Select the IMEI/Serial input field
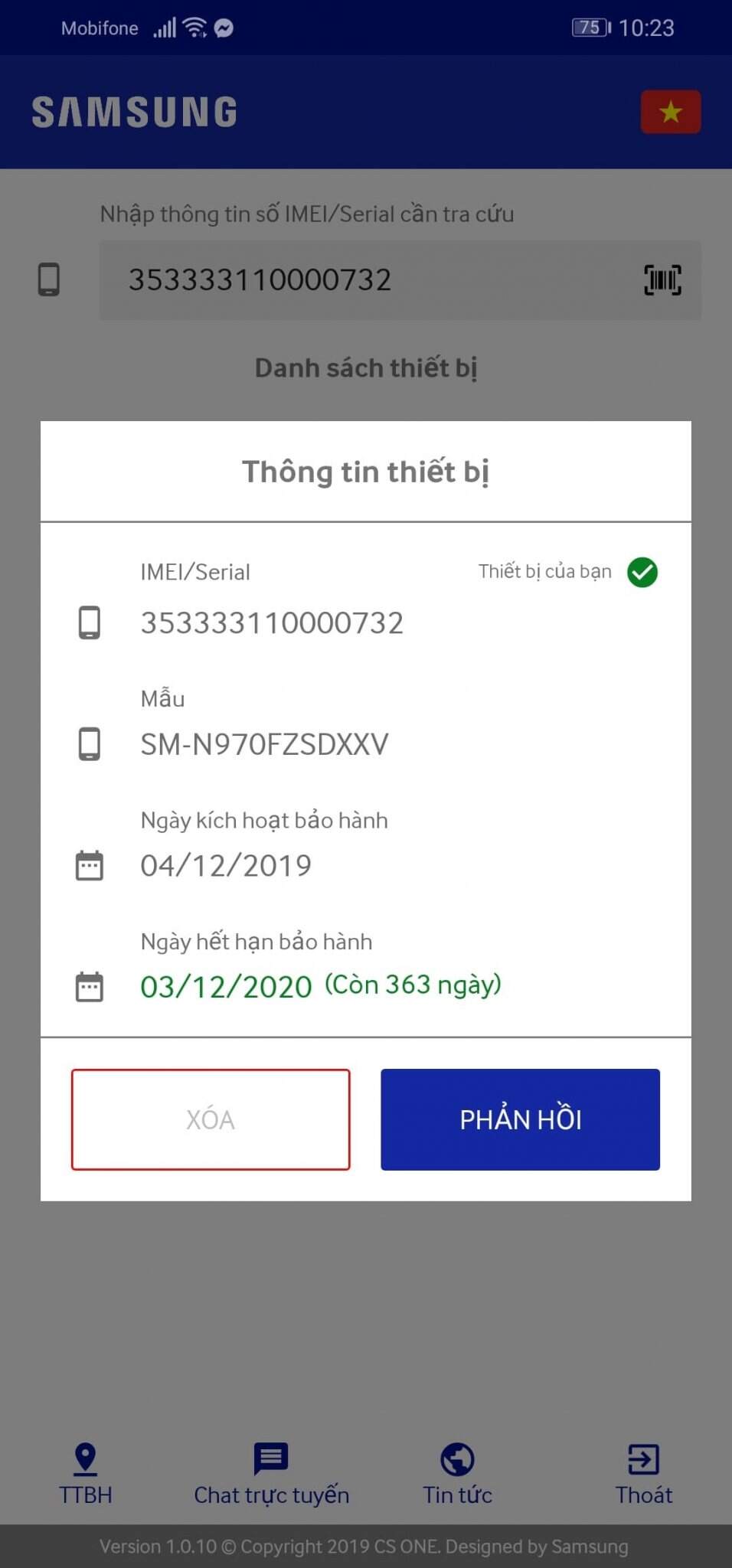This screenshot has width=732, height=1568. coord(368,280)
